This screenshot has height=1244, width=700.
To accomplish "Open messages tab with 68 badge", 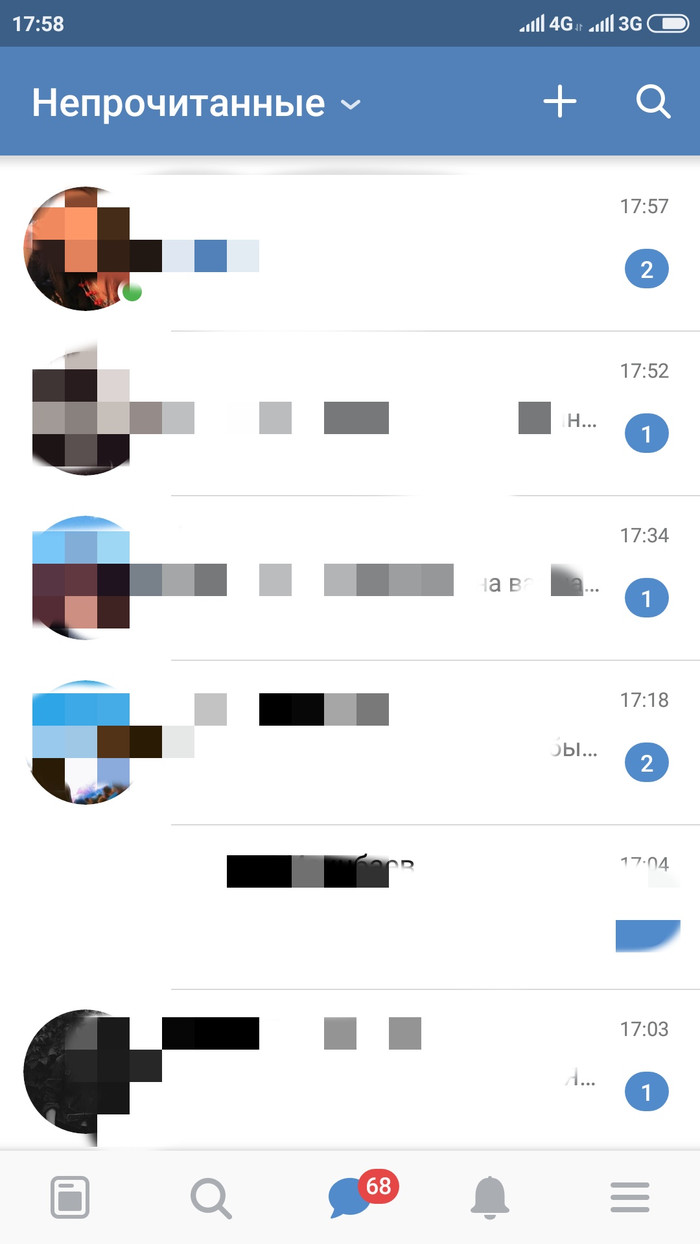I will (x=352, y=1197).
